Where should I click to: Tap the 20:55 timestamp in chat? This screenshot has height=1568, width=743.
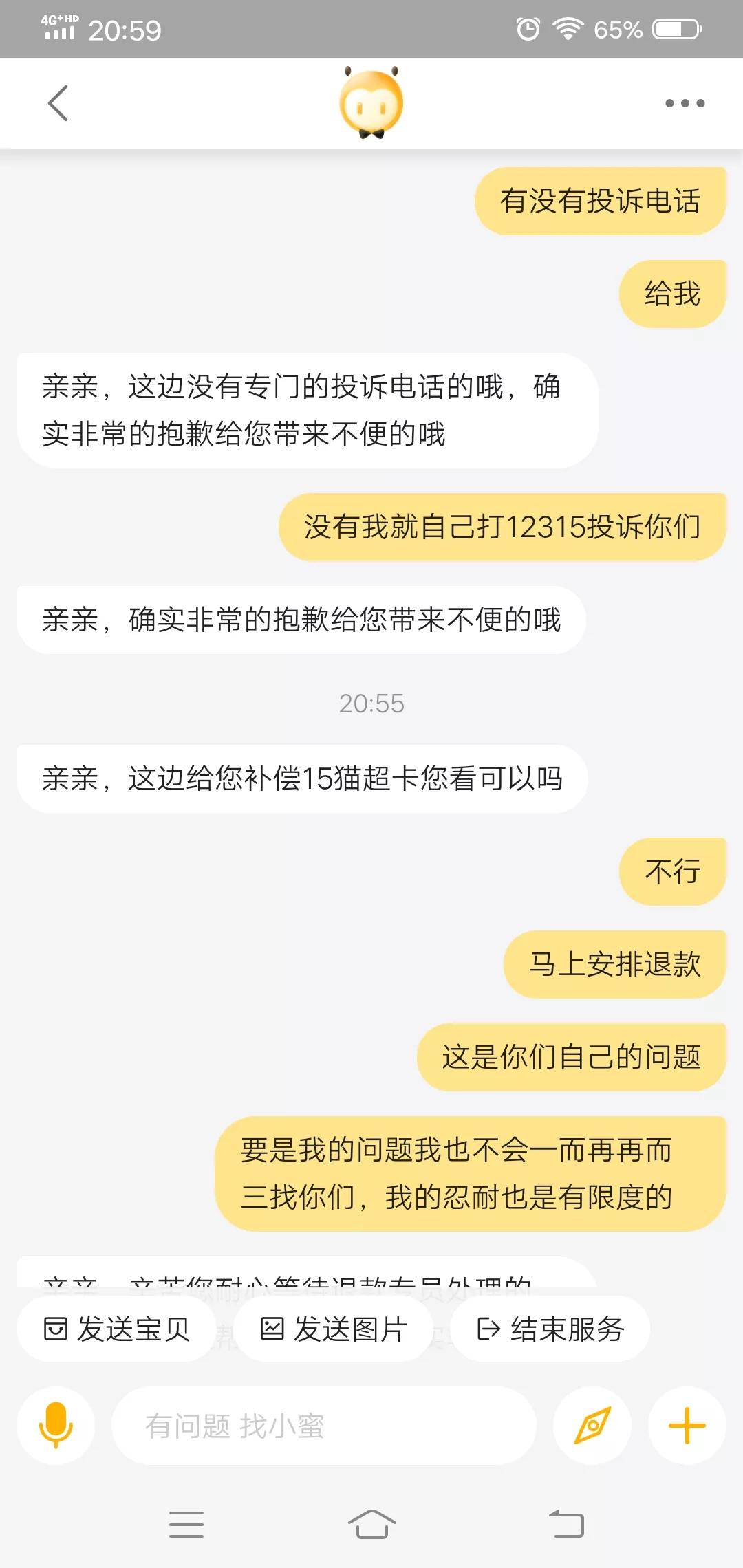click(371, 703)
